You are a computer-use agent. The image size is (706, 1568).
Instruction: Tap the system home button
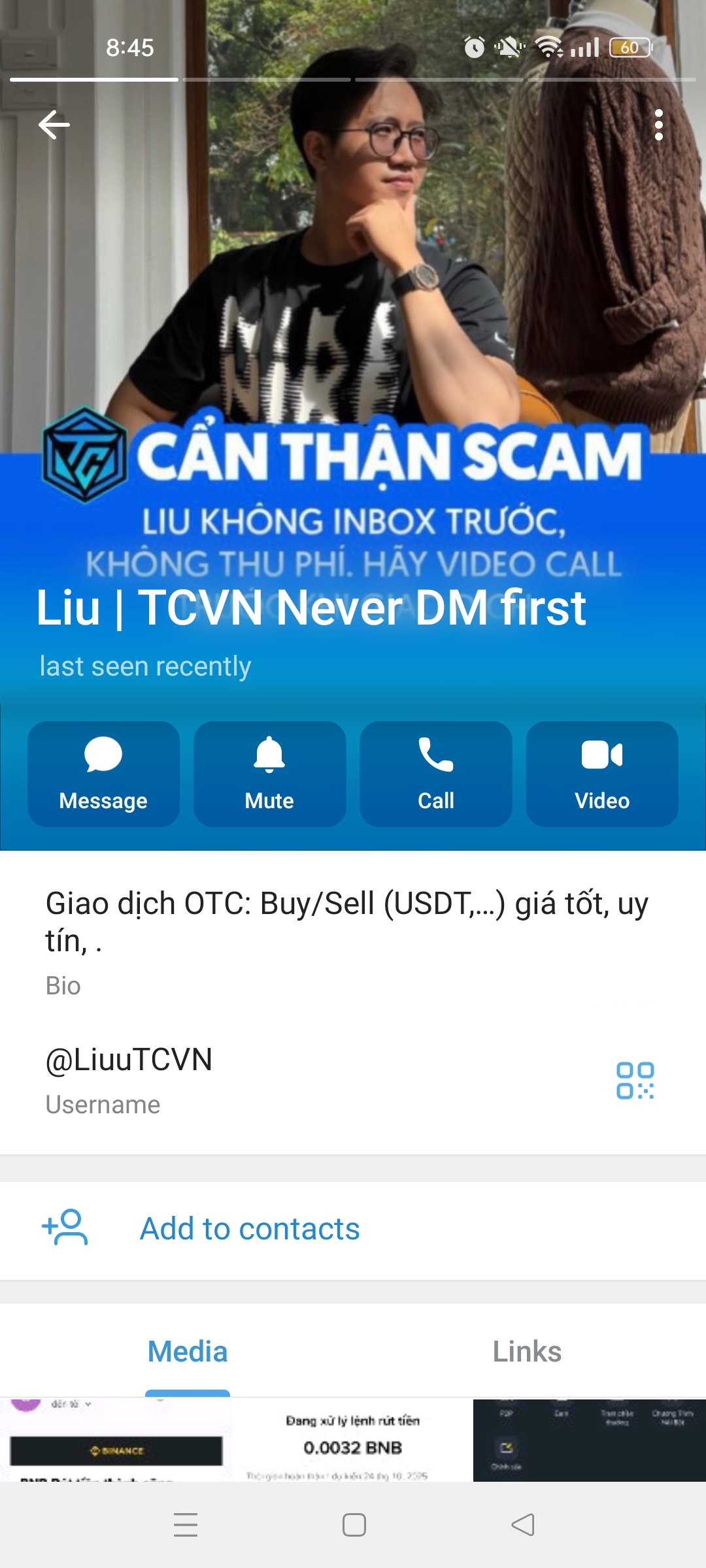click(354, 1525)
